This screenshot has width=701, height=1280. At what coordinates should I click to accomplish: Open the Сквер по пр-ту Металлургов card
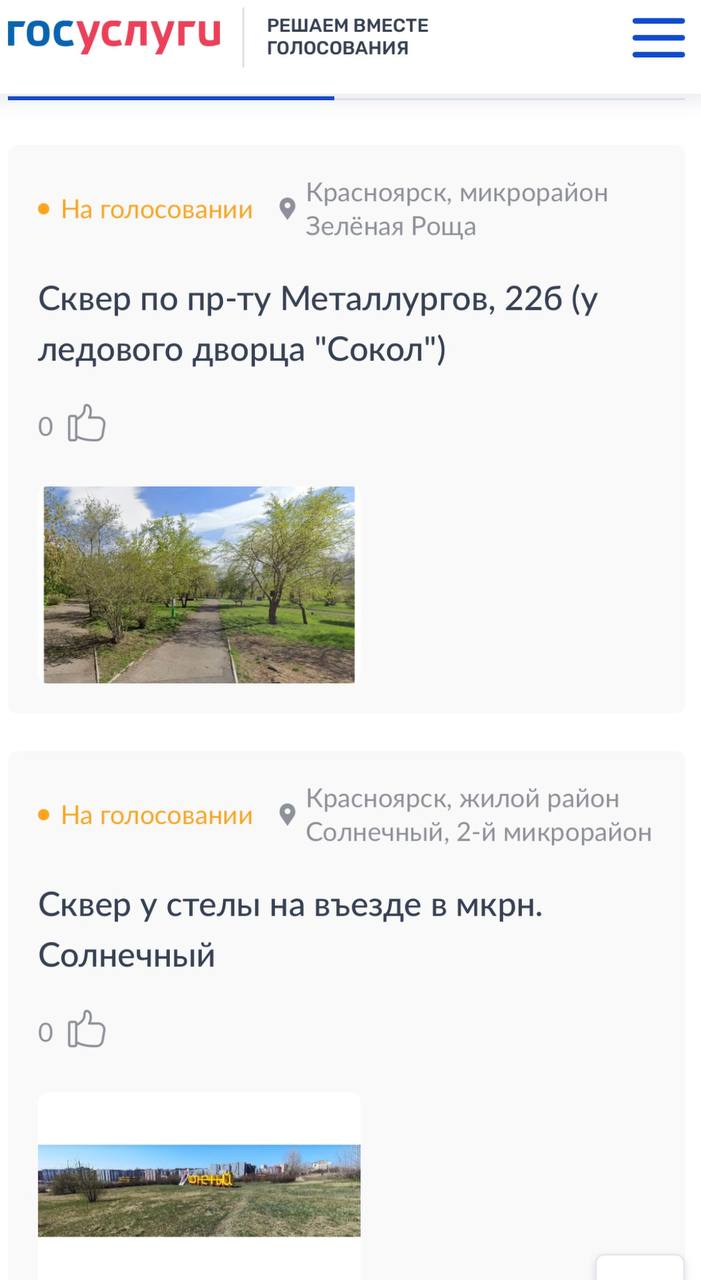click(318, 324)
